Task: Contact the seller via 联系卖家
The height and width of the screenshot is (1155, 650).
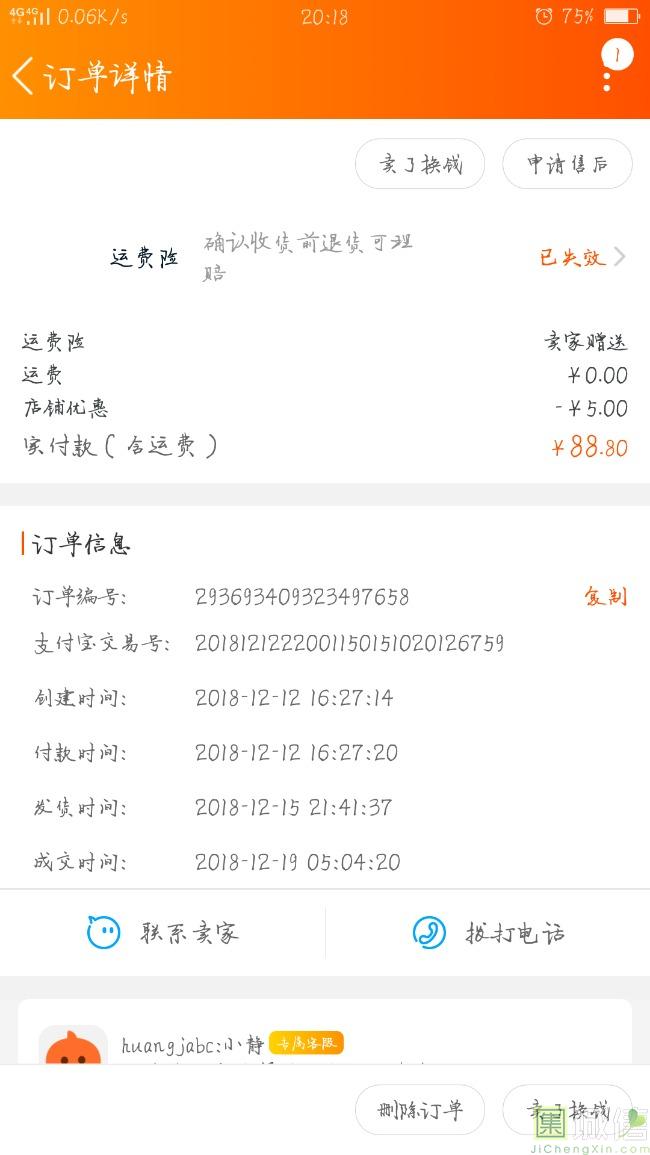Action: point(163,933)
